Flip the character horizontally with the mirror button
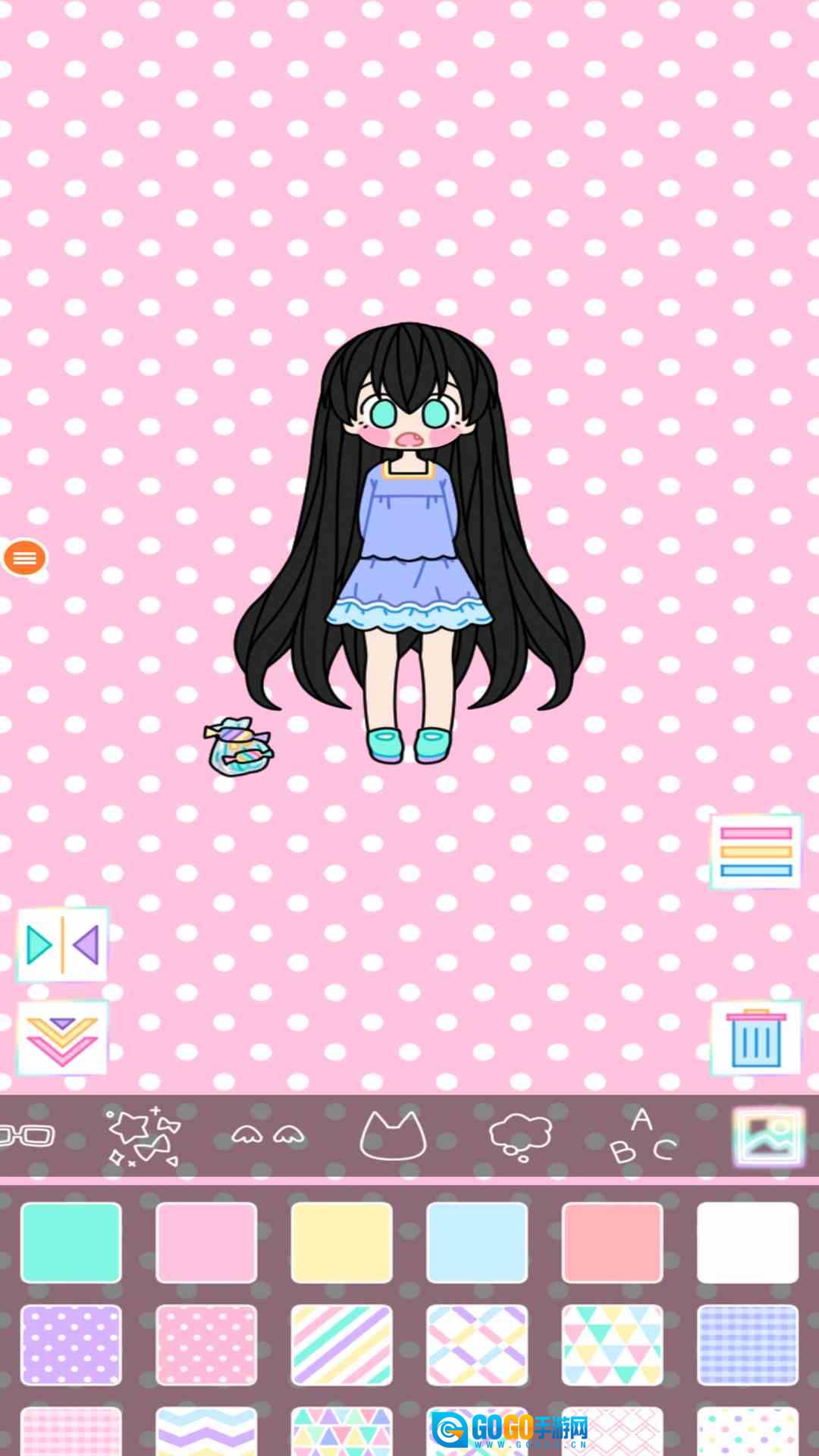This screenshot has width=819, height=1456. (x=62, y=945)
